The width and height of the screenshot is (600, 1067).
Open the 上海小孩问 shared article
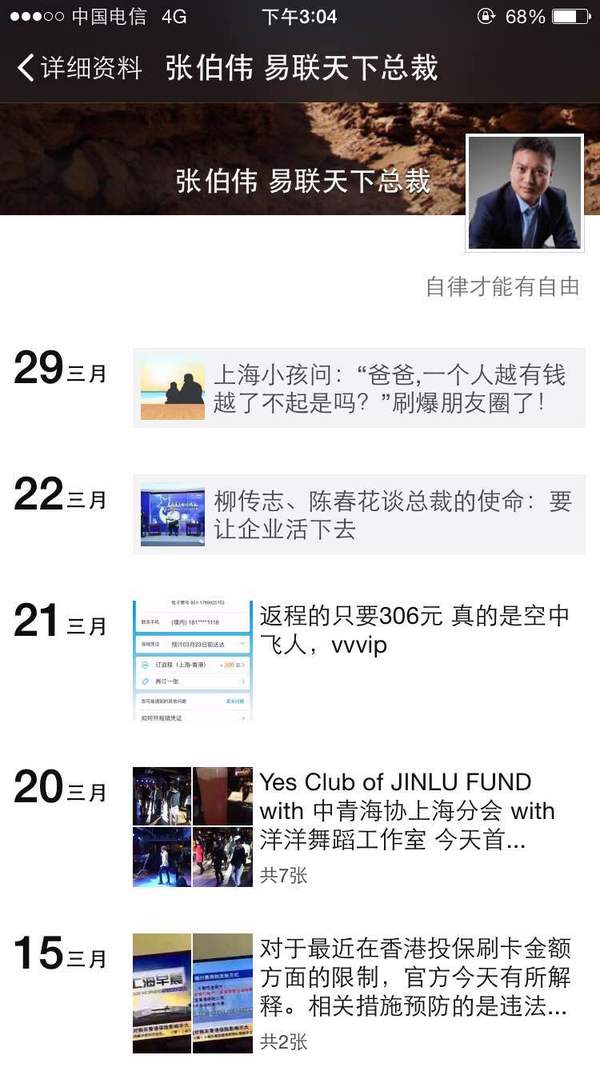tap(359, 388)
